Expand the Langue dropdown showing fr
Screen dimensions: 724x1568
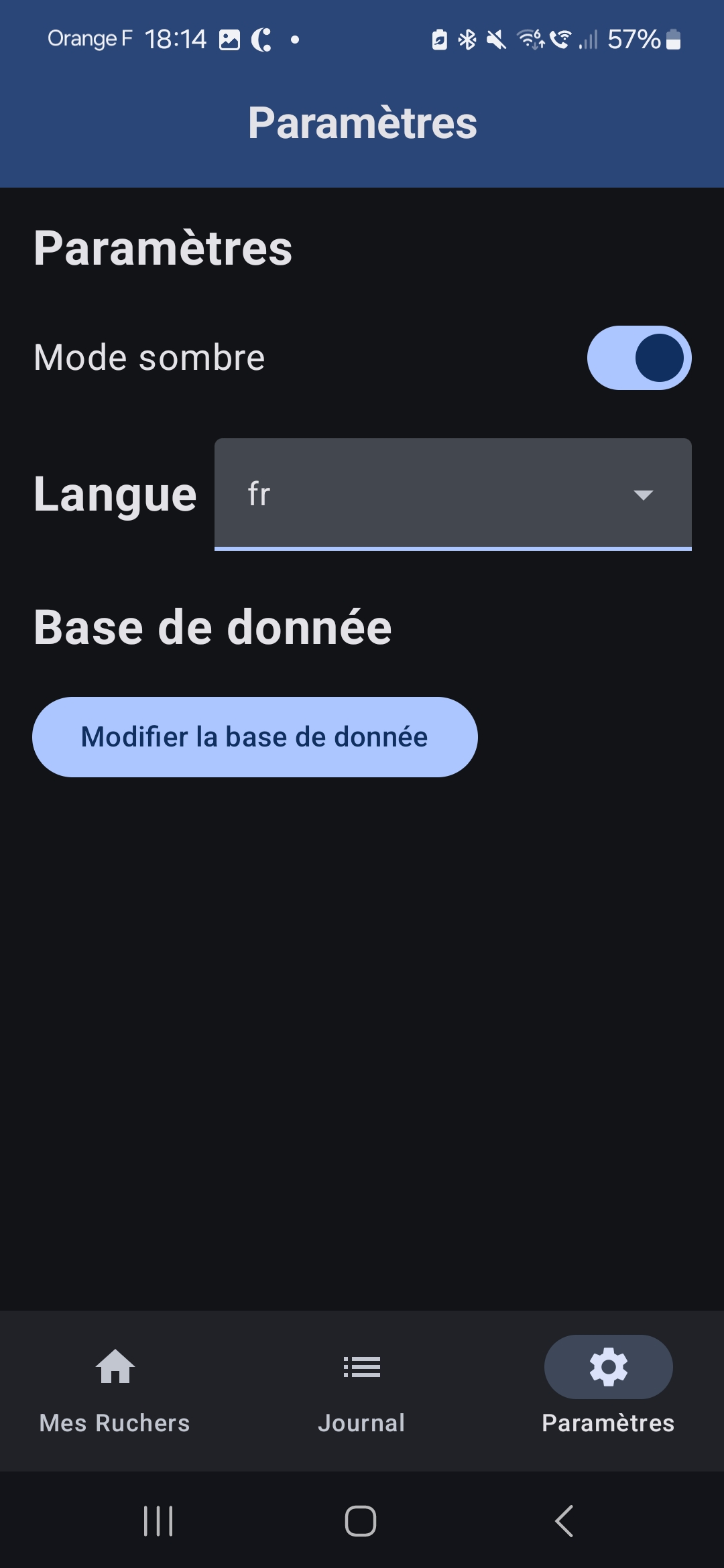pos(452,495)
